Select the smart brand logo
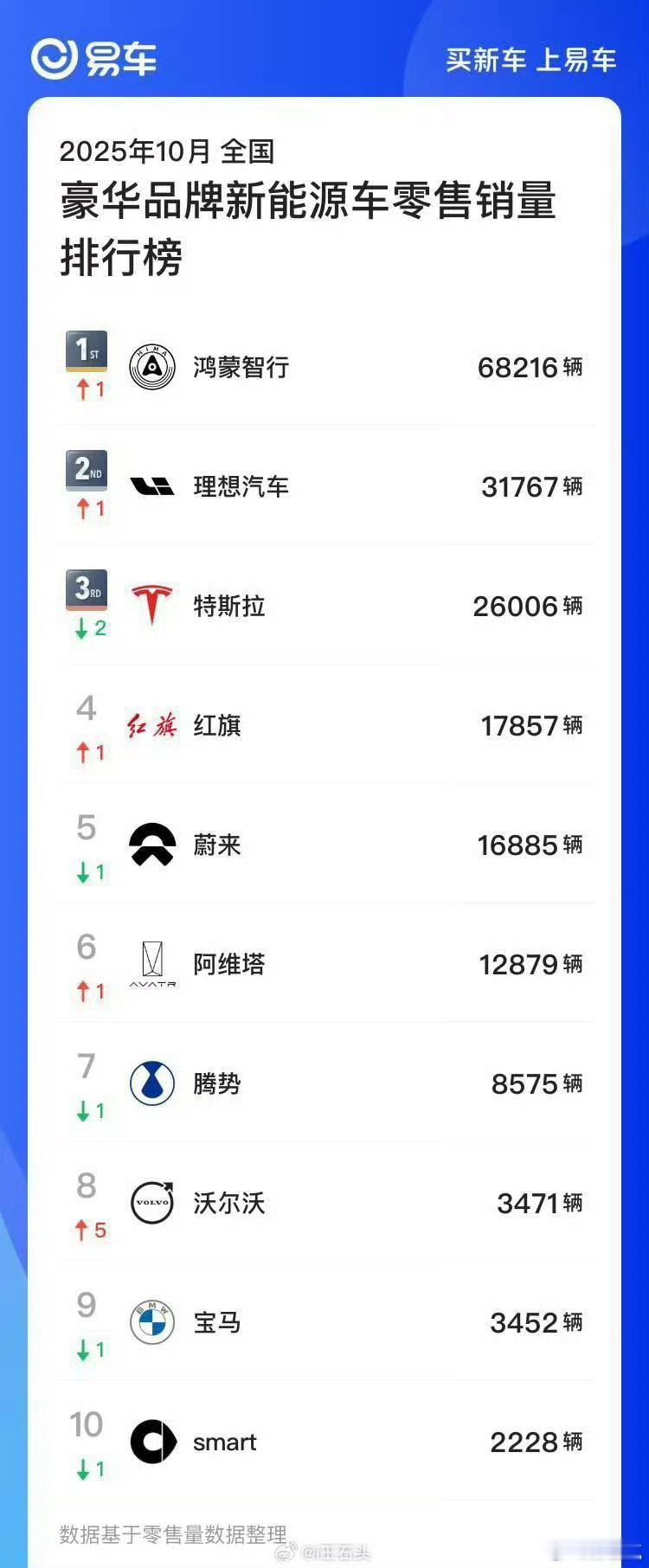The width and height of the screenshot is (649, 1568). tap(152, 1442)
